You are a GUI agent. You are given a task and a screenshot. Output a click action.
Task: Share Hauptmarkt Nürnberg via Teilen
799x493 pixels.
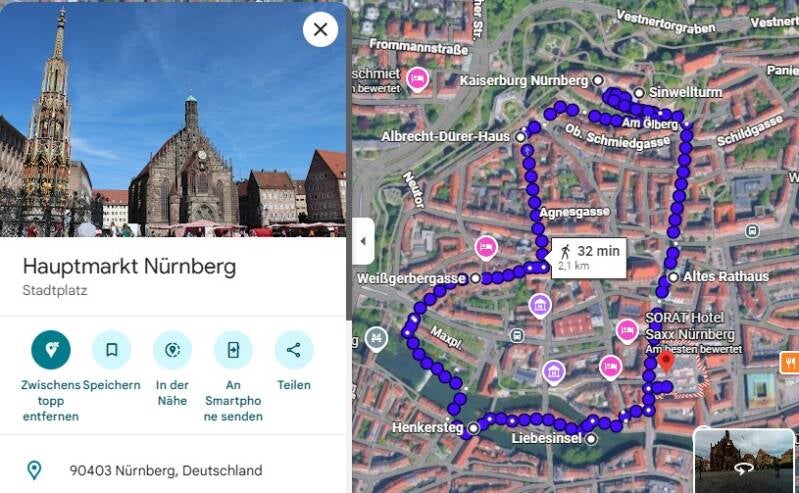pyautogui.click(x=293, y=350)
